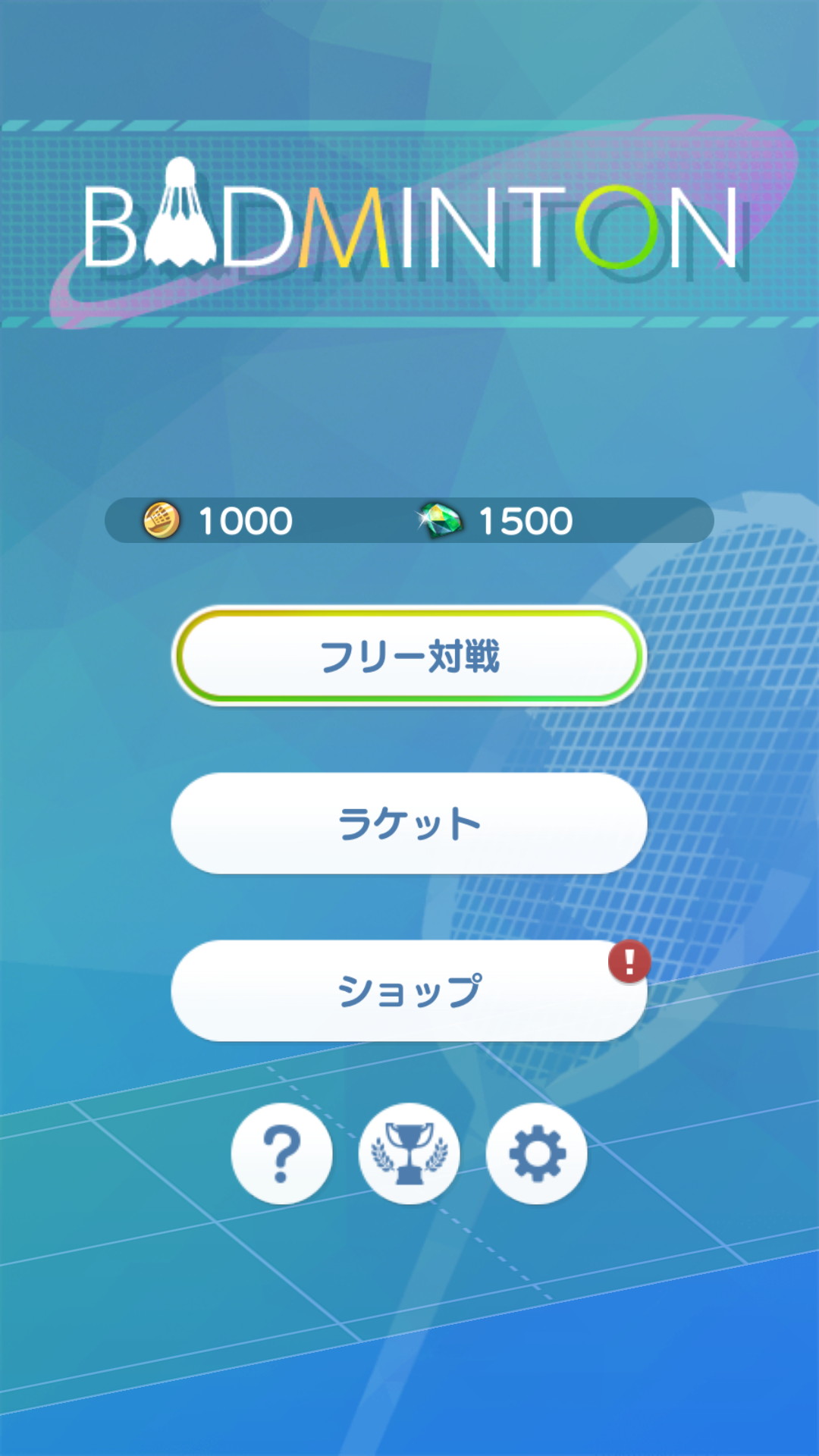Image resolution: width=819 pixels, height=1456 pixels.
Task: Start a フリー対戦 free match
Action: coord(409,656)
